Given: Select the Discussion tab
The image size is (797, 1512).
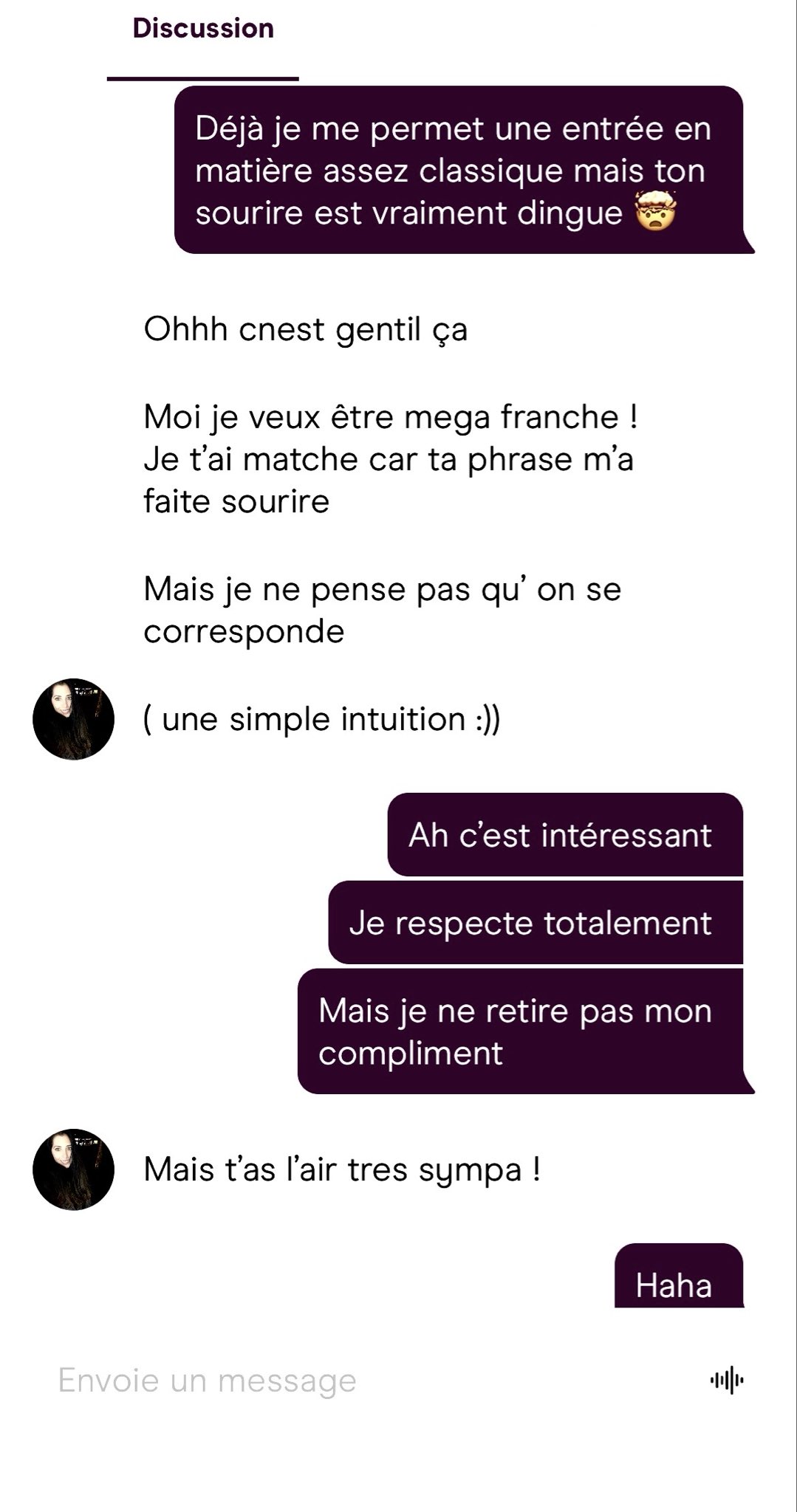Looking at the screenshot, I should (203, 30).
